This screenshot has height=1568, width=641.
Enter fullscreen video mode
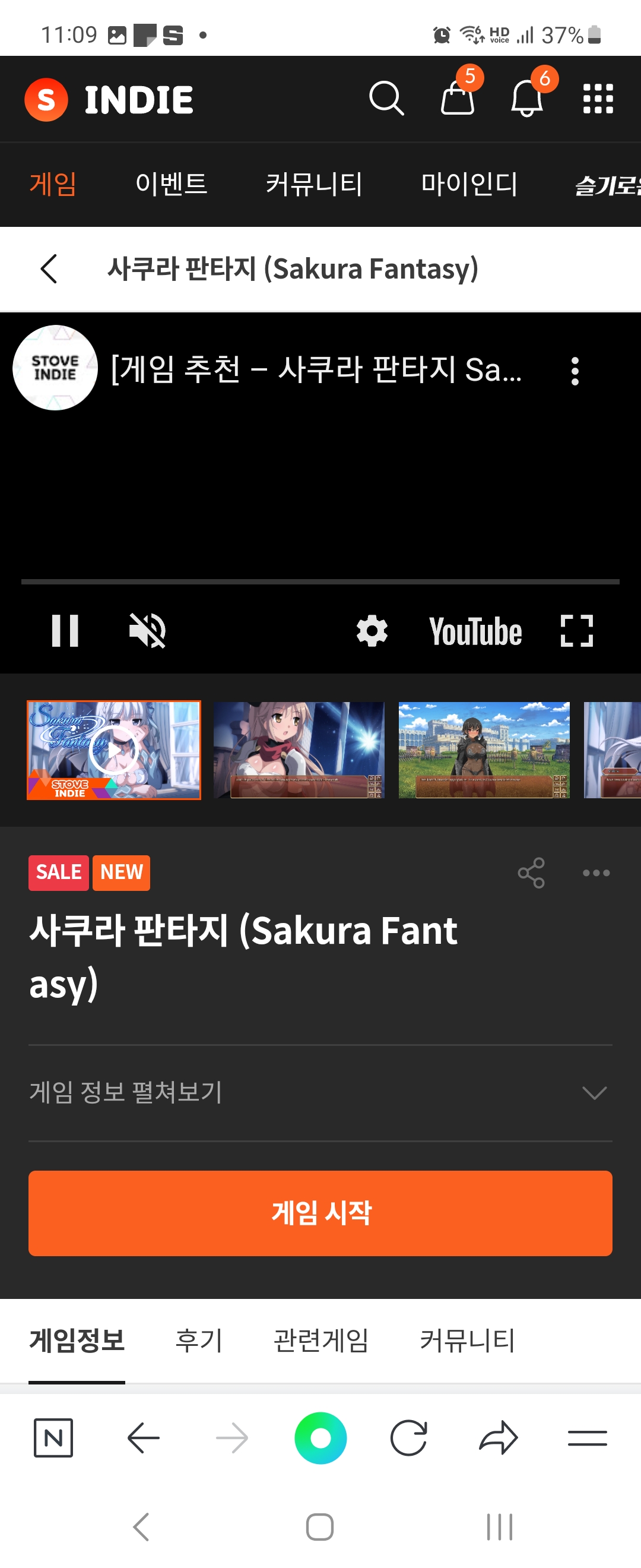coord(576,631)
